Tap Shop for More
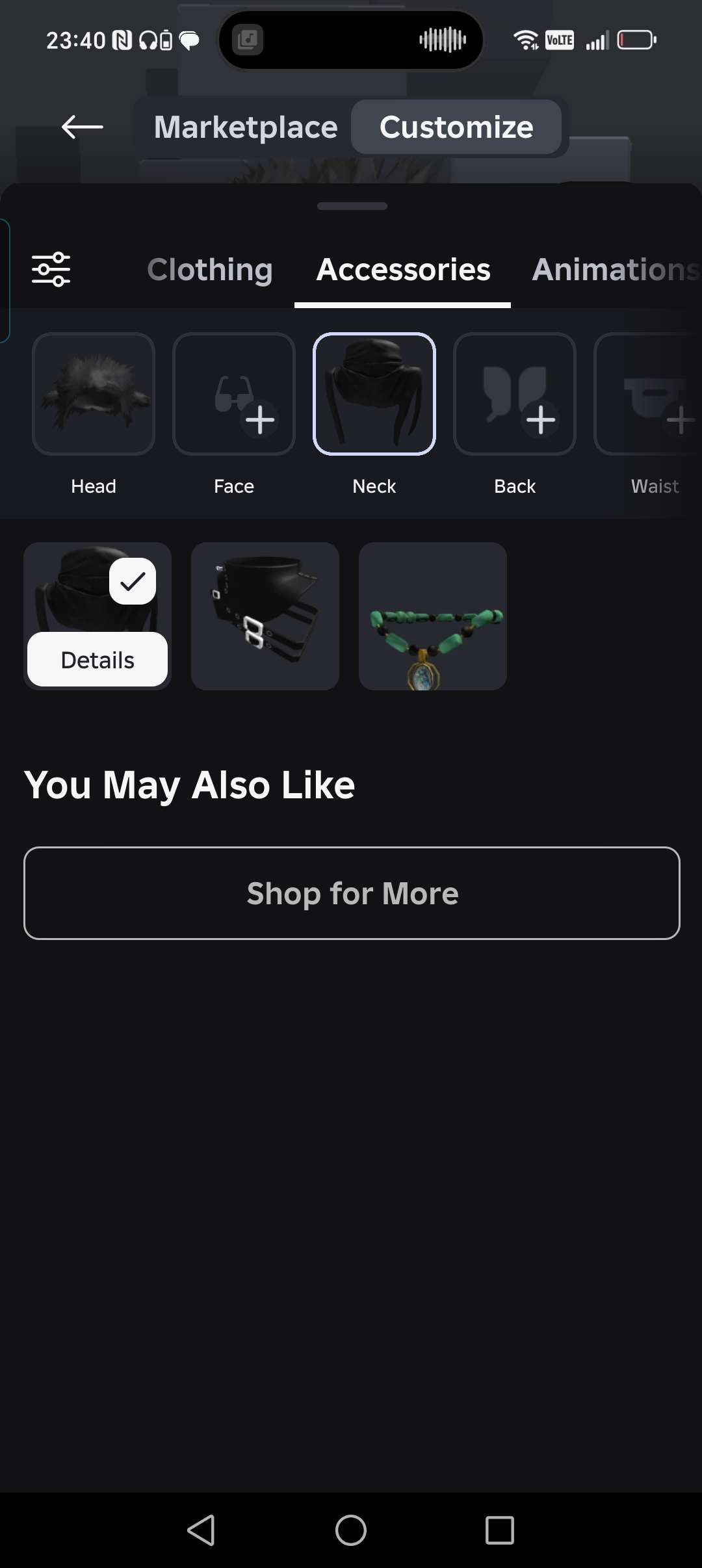 (352, 893)
